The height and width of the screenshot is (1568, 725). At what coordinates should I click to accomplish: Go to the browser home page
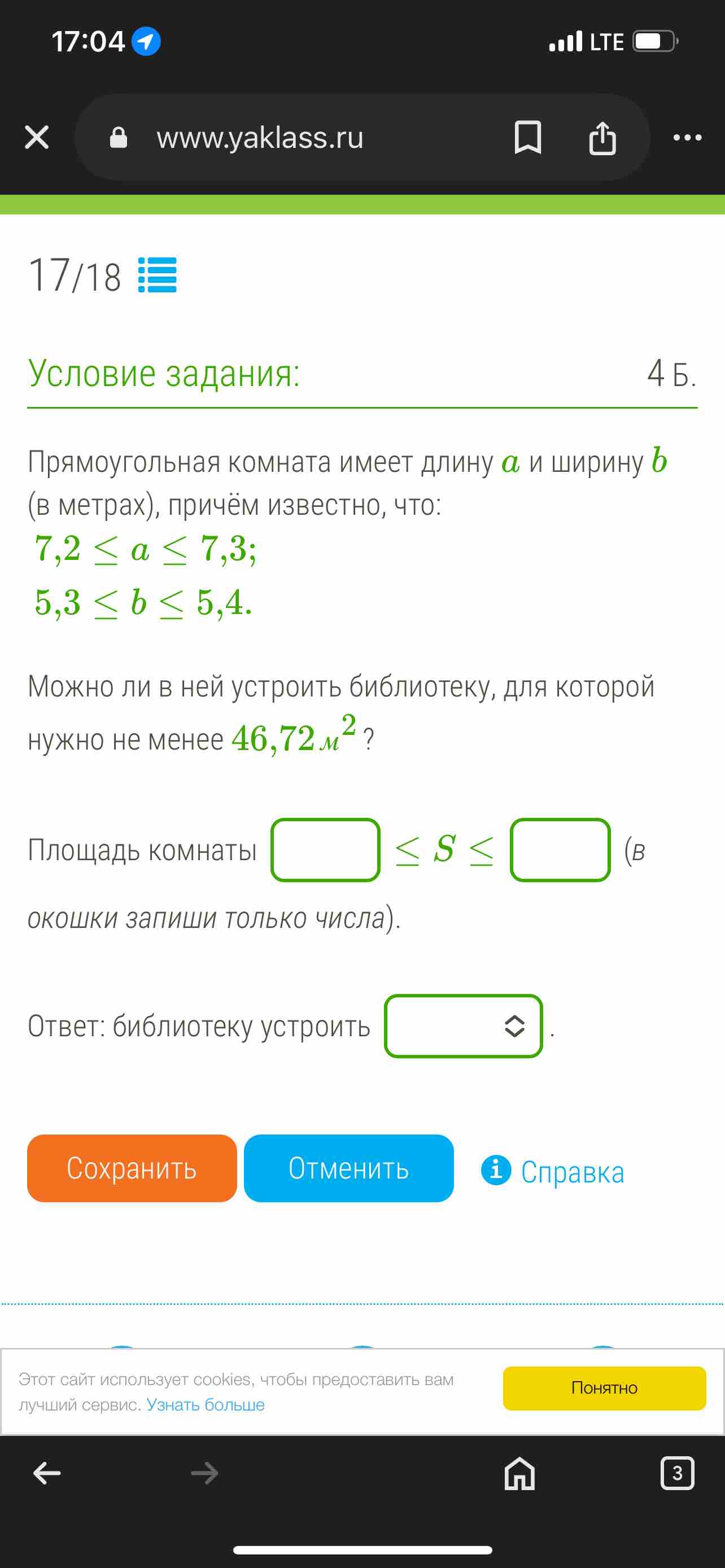519,1473
